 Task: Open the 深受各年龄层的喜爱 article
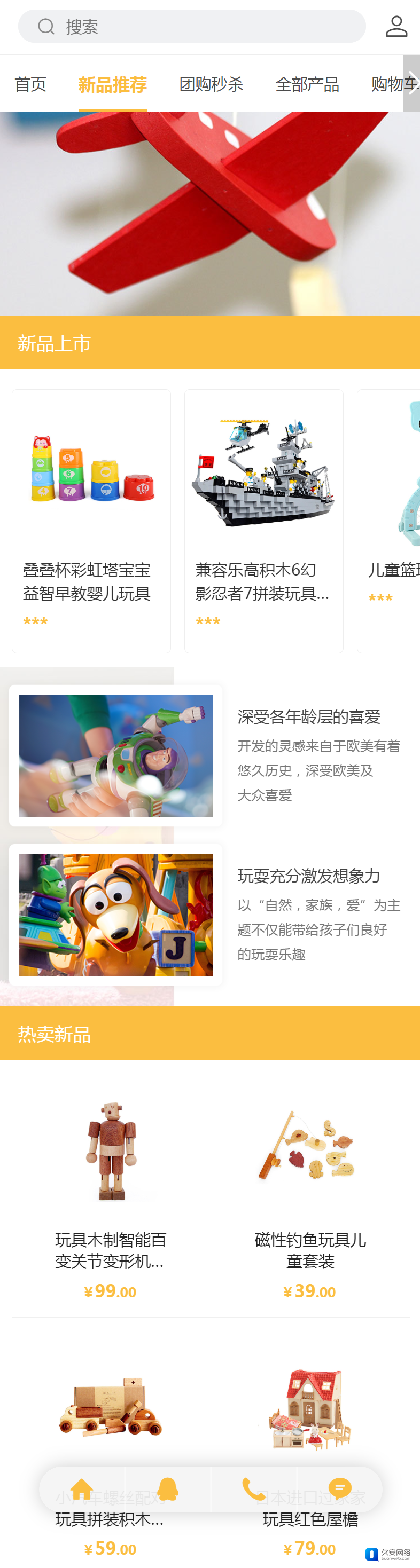point(308,717)
